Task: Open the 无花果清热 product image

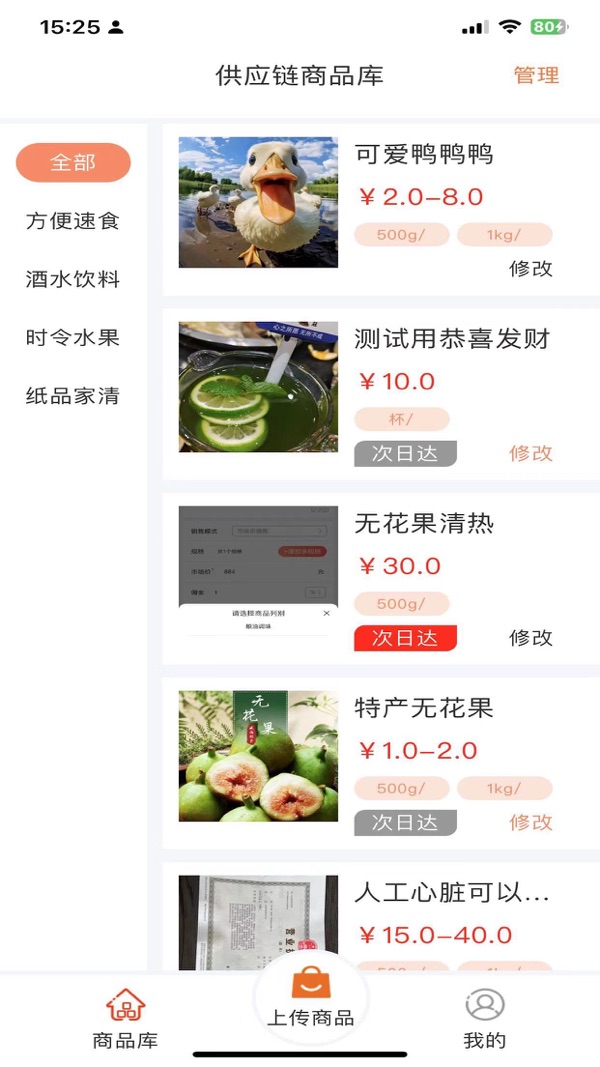Action: point(258,571)
